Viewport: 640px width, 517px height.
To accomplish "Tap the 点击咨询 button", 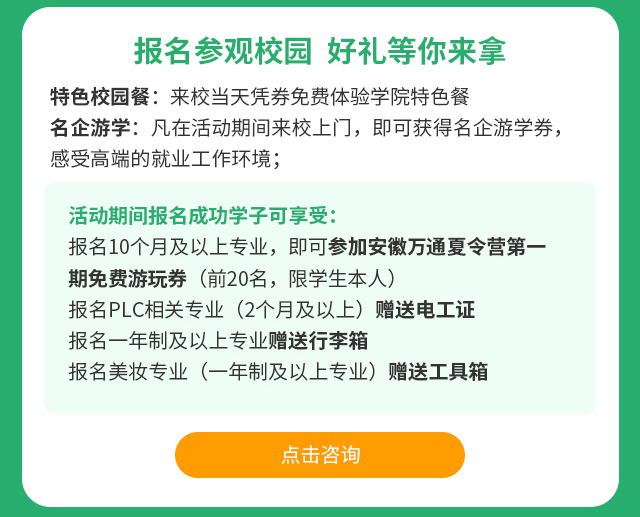I will coord(320,455).
